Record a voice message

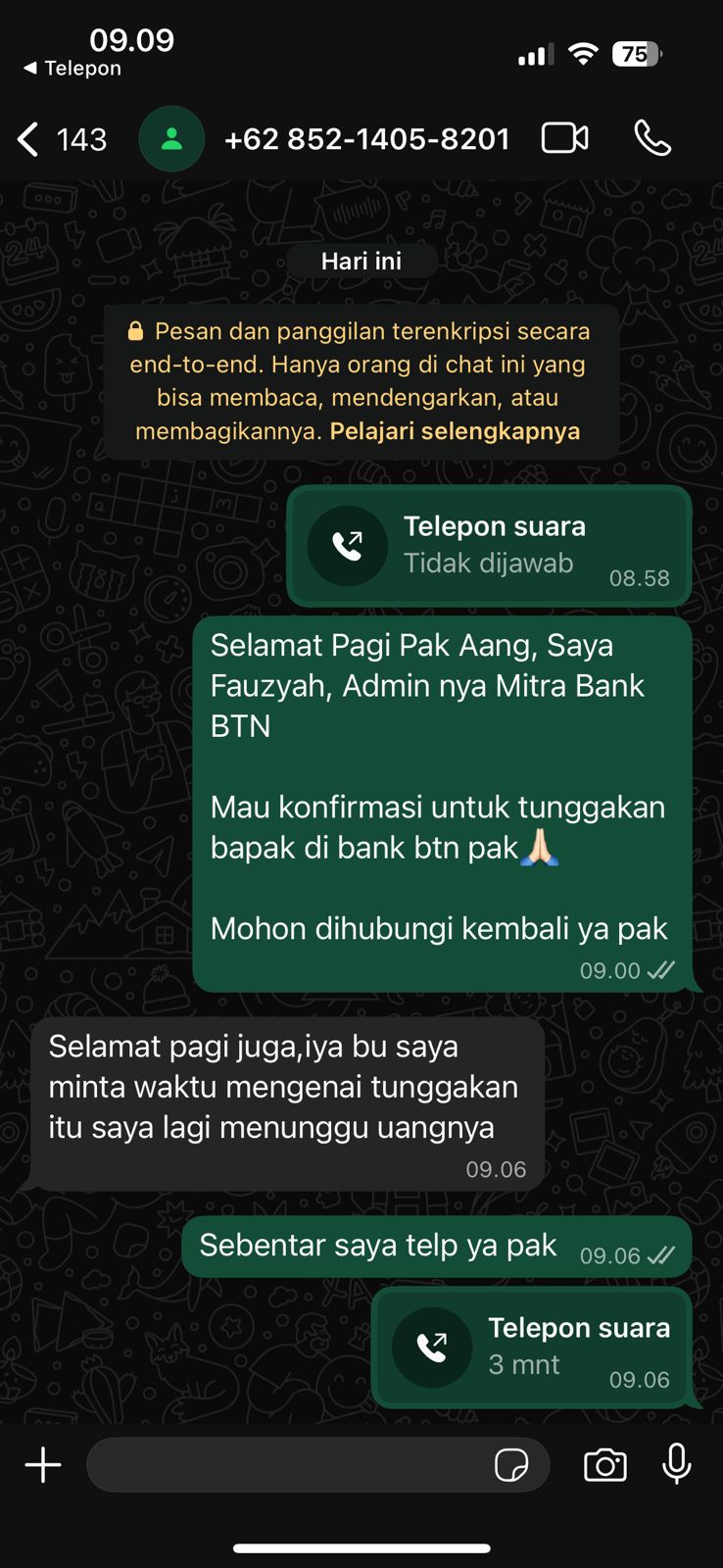(x=677, y=1465)
